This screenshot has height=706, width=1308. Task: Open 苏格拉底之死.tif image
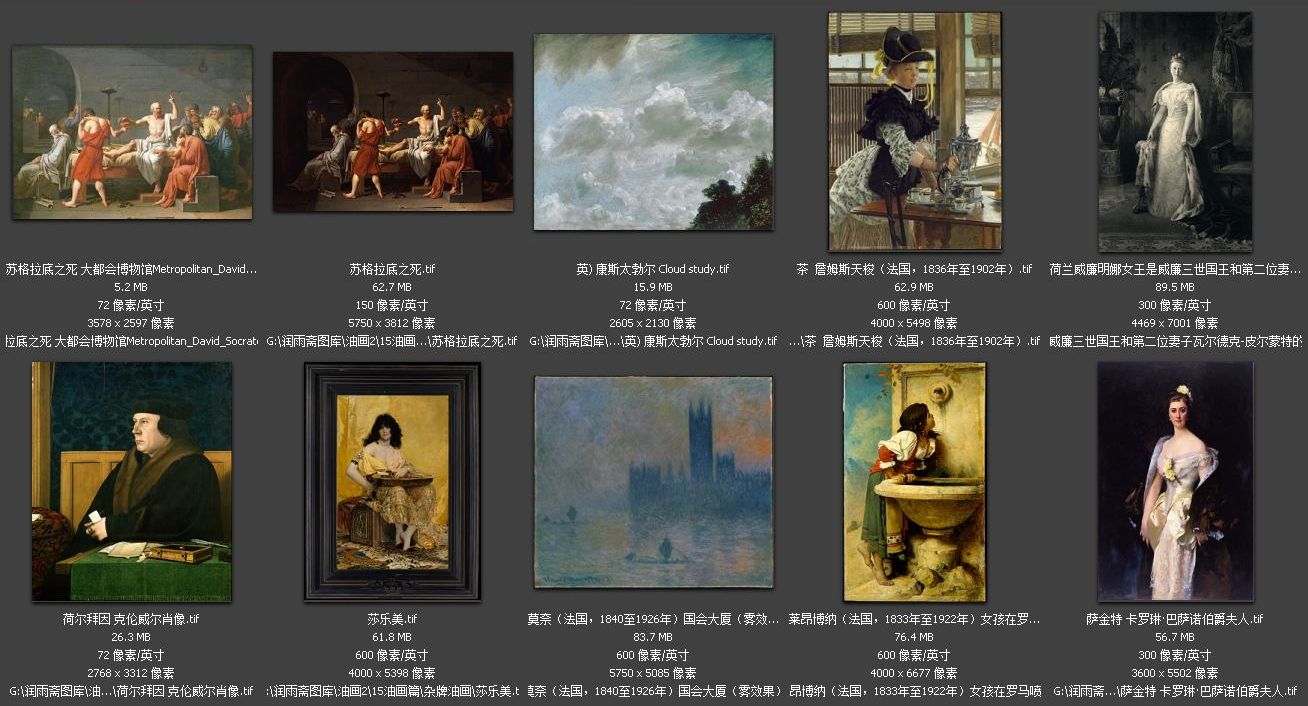pyautogui.click(x=392, y=131)
